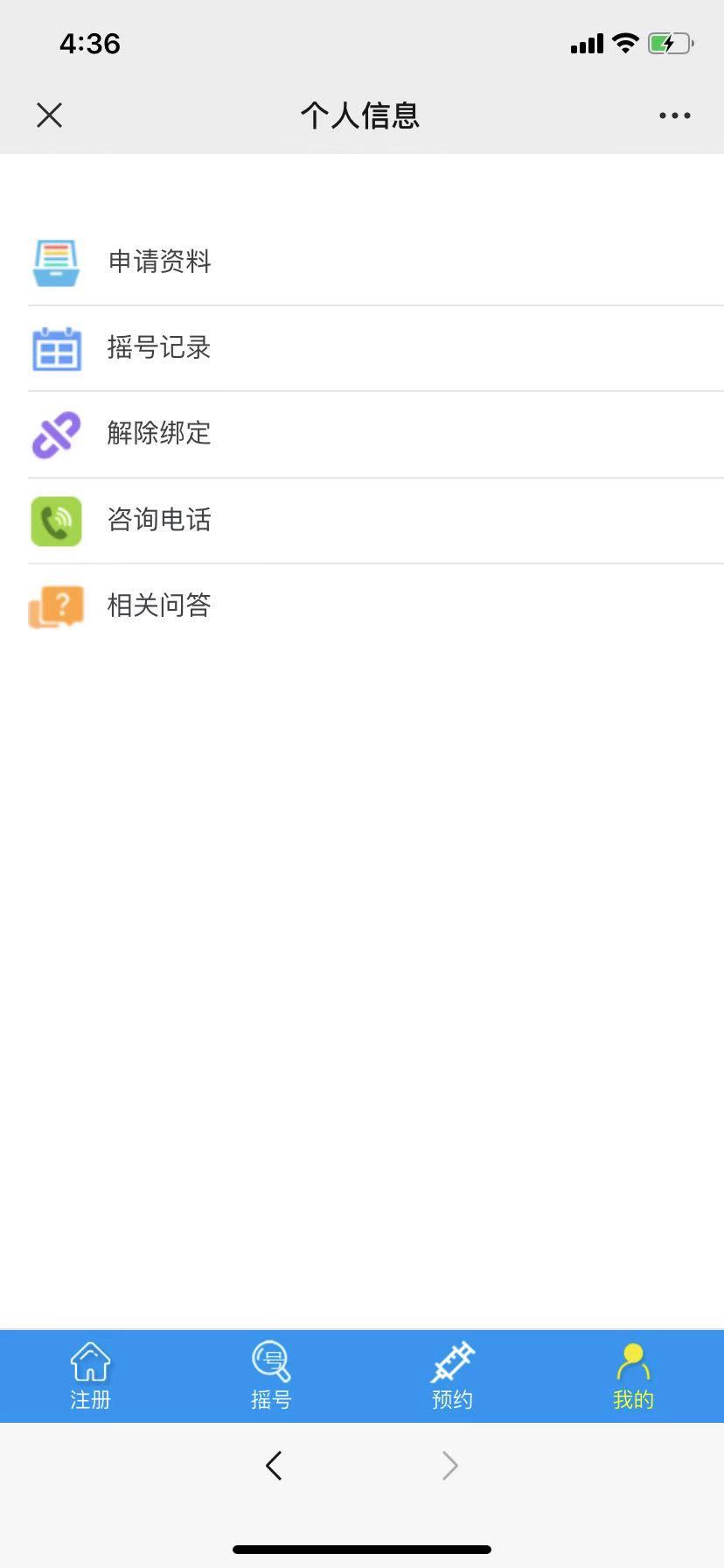The height and width of the screenshot is (1568, 724).
Task: Click the 摇号记录 calendar icon
Action: click(56, 347)
